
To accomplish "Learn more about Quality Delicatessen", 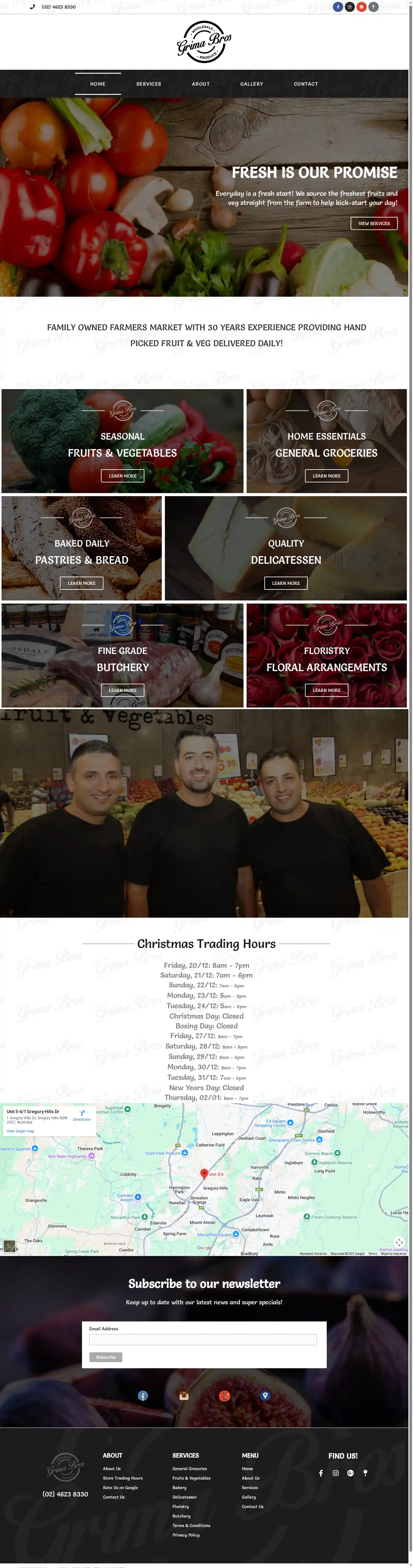I will pyautogui.click(x=286, y=582).
